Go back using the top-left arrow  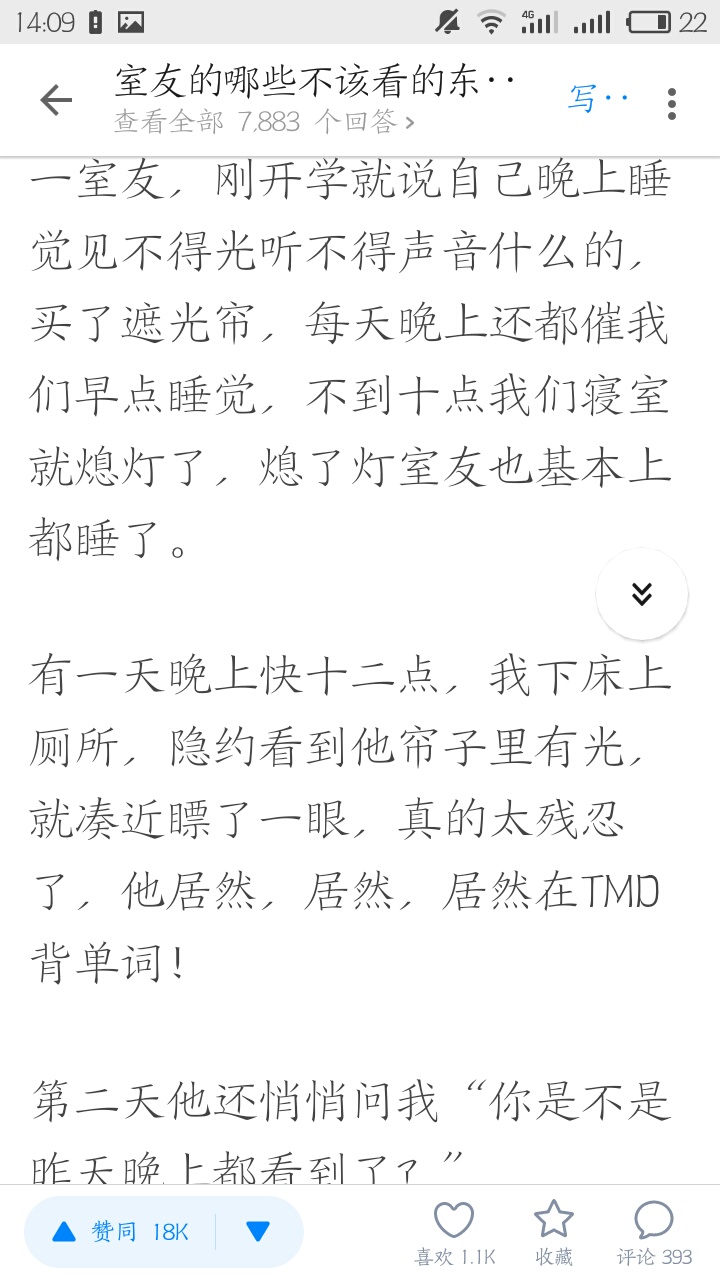point(56,99)
